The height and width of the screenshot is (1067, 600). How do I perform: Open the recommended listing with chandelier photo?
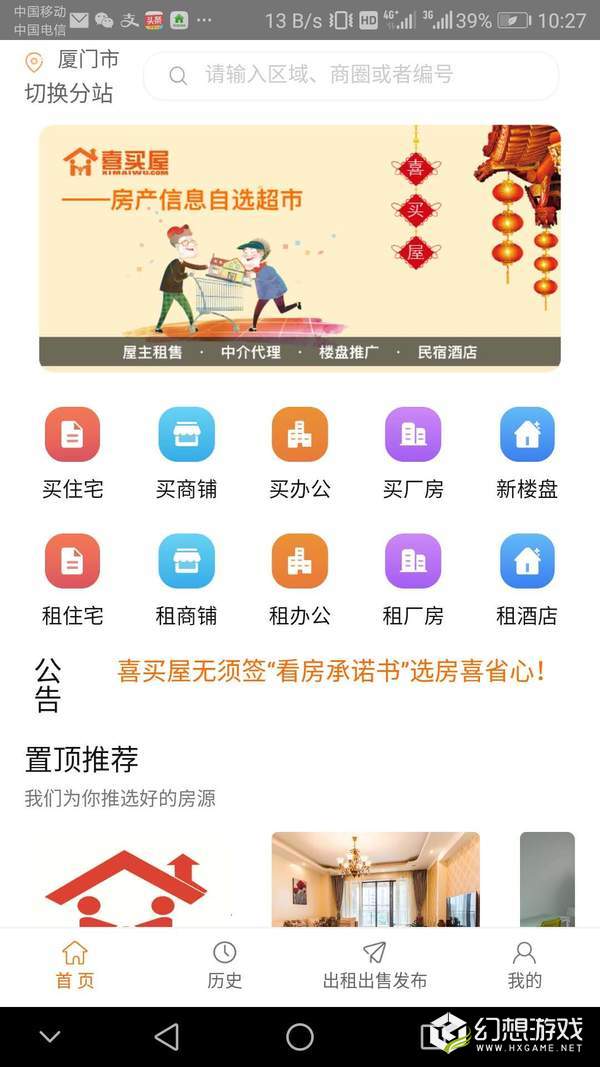click(375, 879)
